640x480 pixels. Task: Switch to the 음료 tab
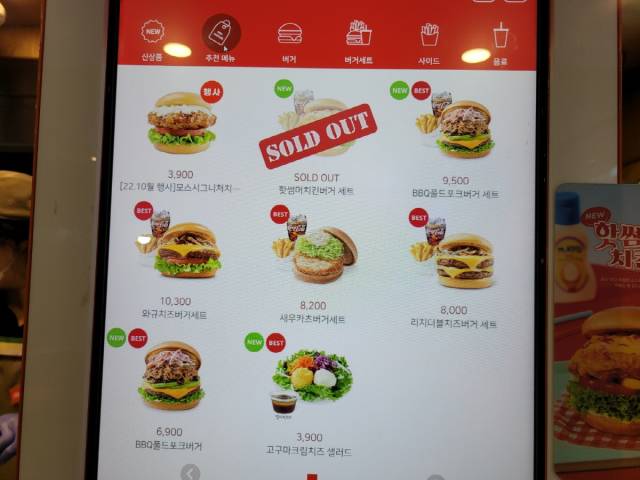click(500, 40)
